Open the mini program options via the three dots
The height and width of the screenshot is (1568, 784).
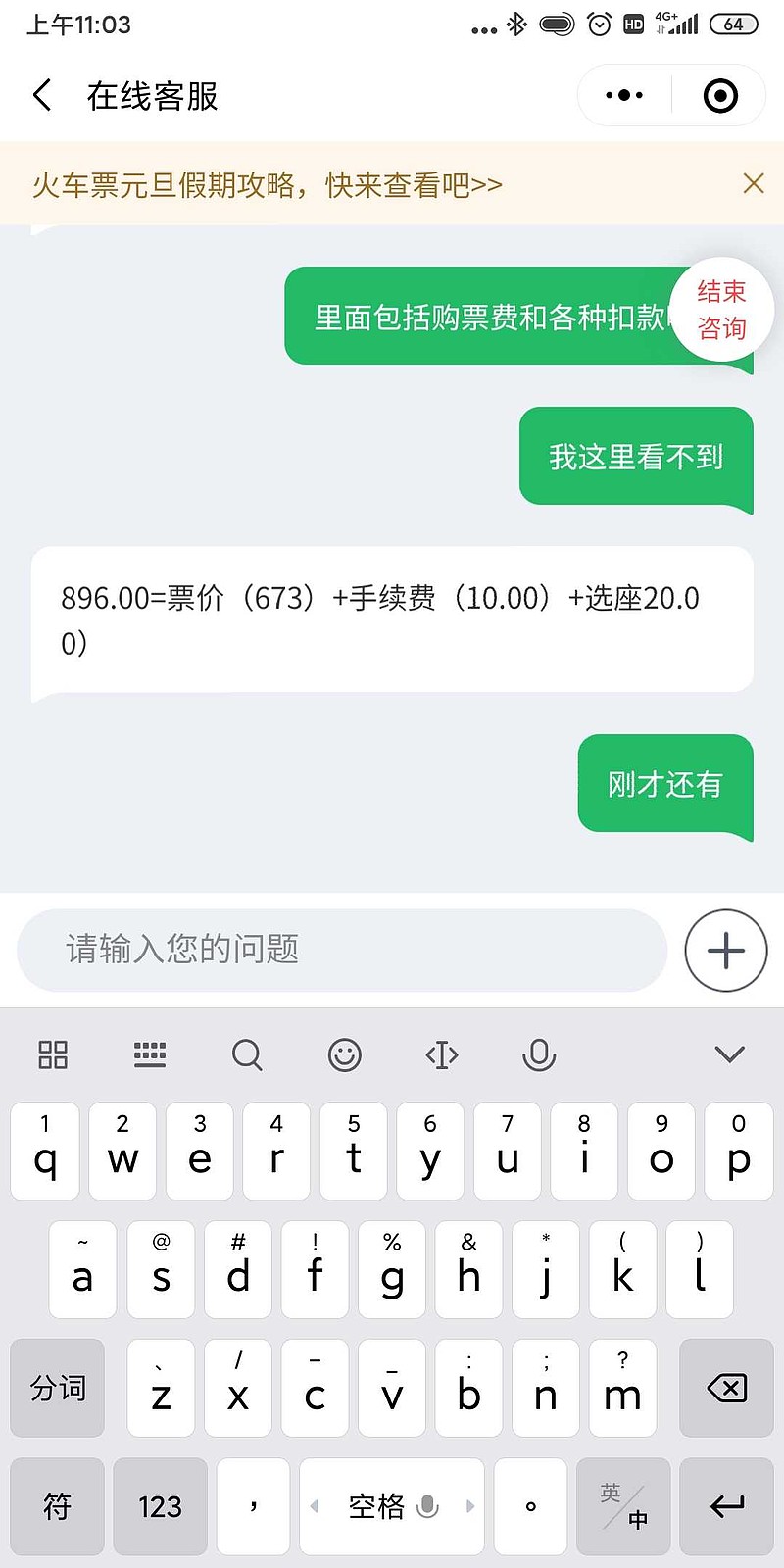[621, 95]
